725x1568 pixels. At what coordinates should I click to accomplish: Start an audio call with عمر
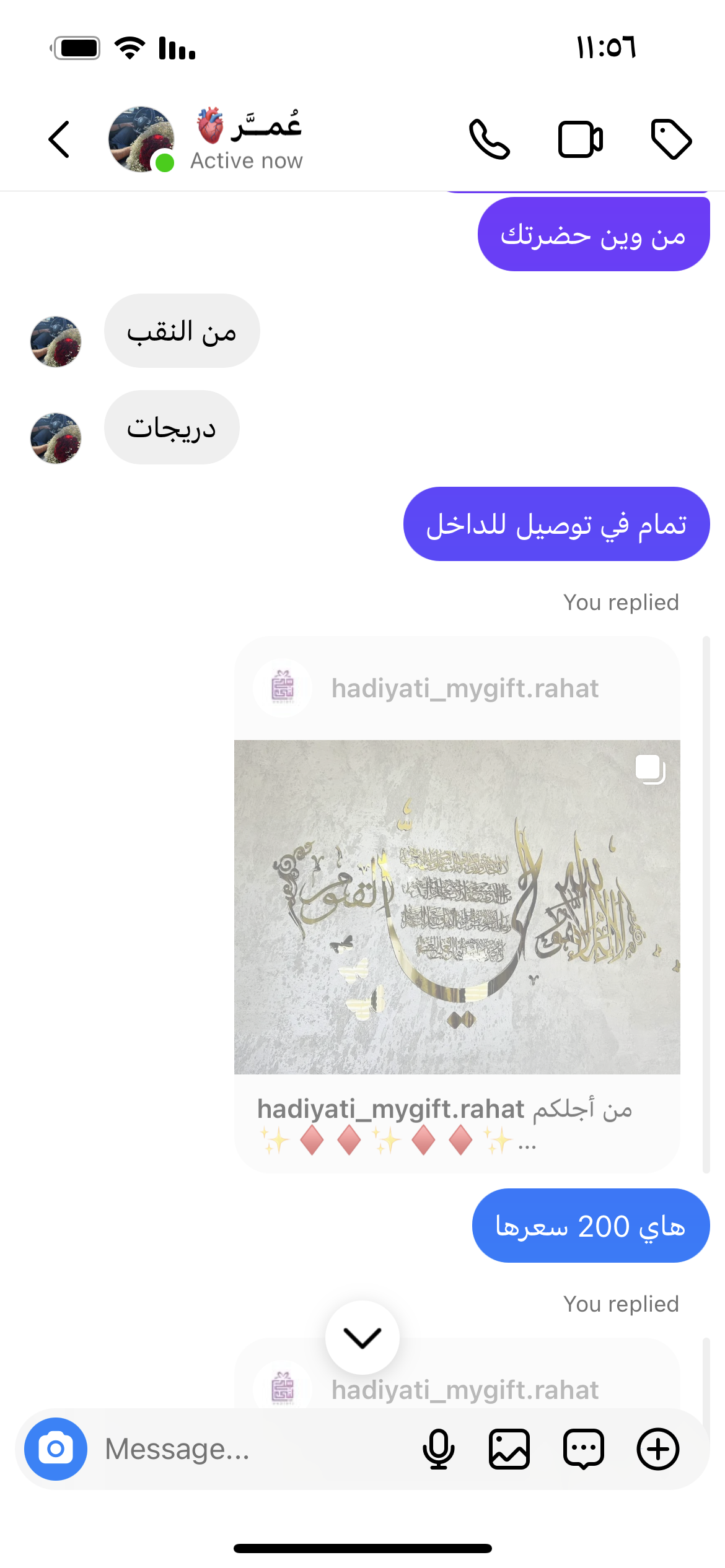(x=489, y=139)
